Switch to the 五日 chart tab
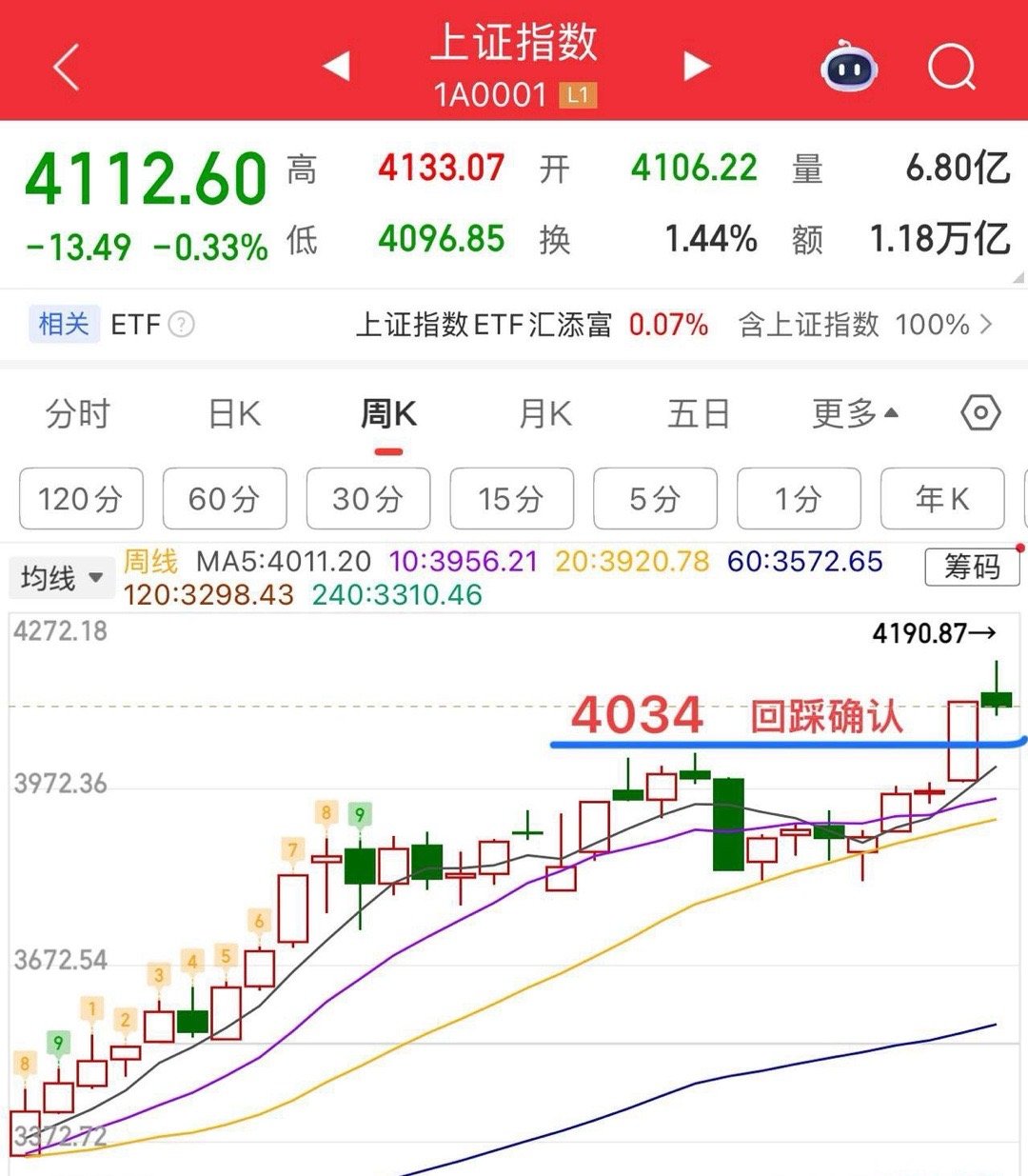Image resolution: width=1028 pixels, height=1176 pixels. [x=700, y=414]
